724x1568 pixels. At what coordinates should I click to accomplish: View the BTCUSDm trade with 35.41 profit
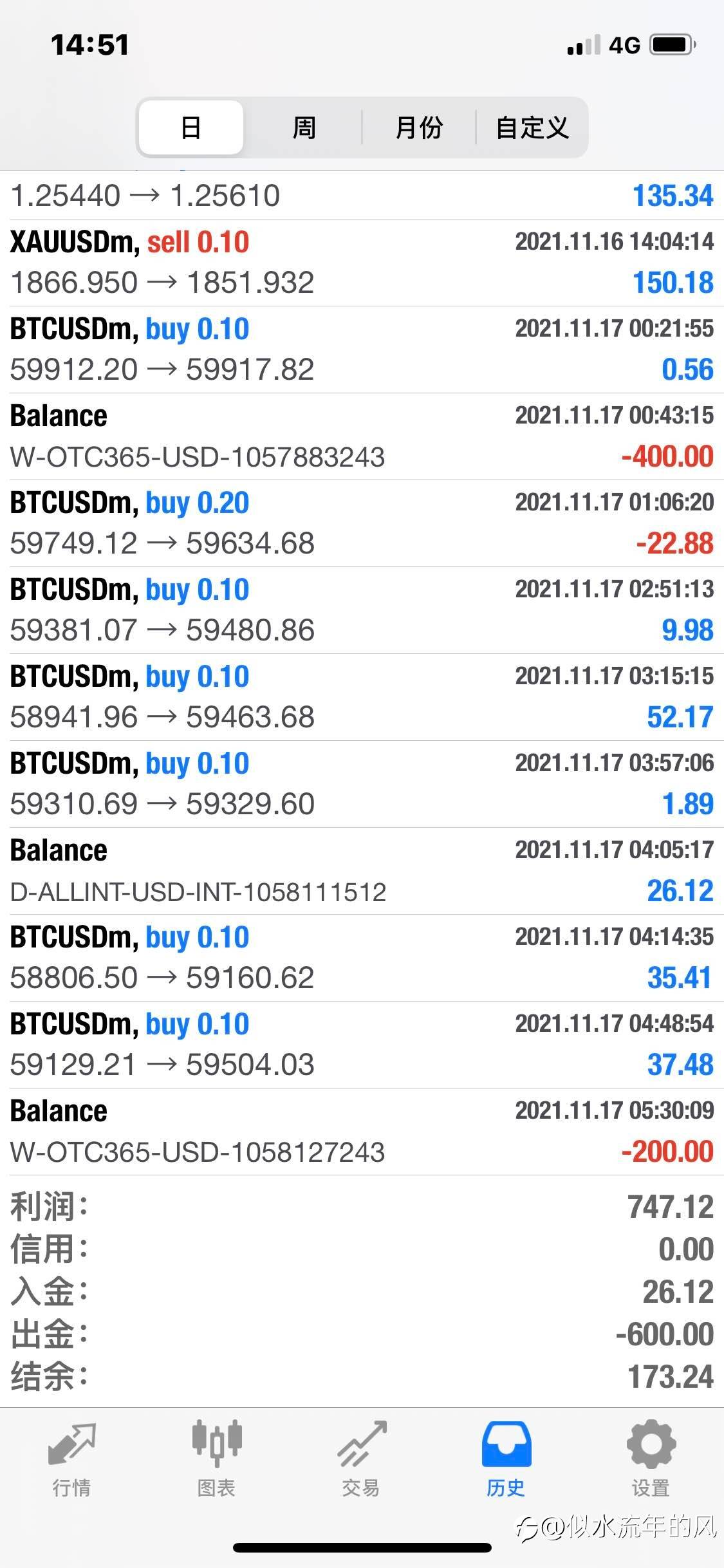362,958
